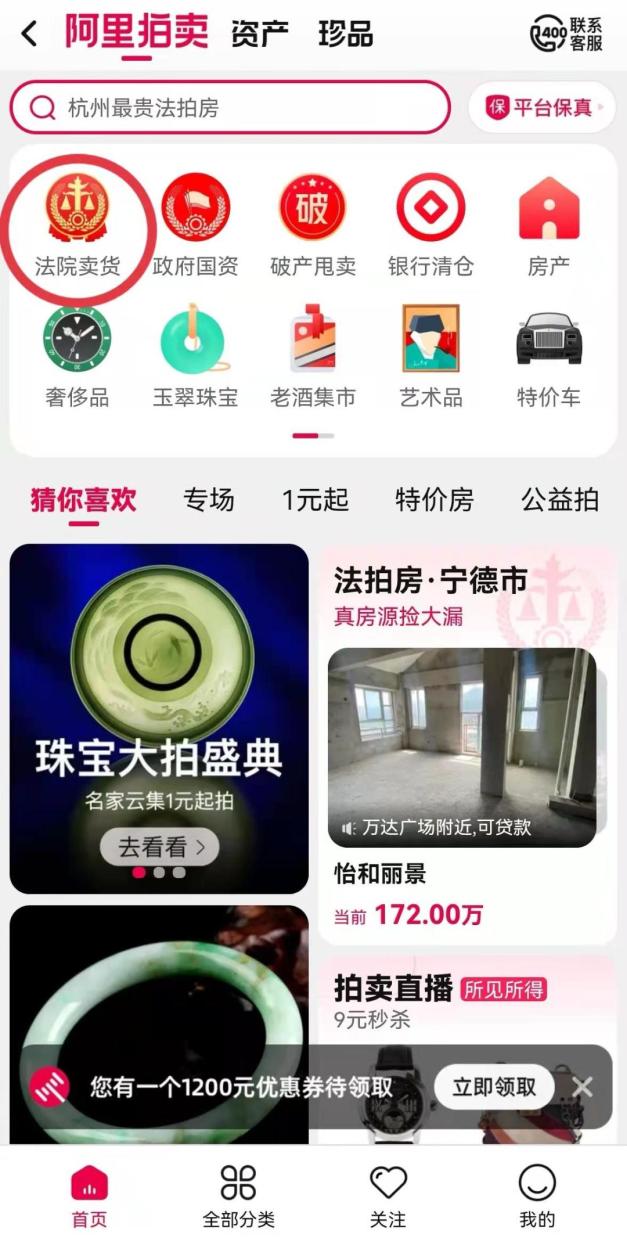Screen dimensions: 627x1238
Task: Open the search box 杭州最贵法拍房
Action: click(230, 107)
